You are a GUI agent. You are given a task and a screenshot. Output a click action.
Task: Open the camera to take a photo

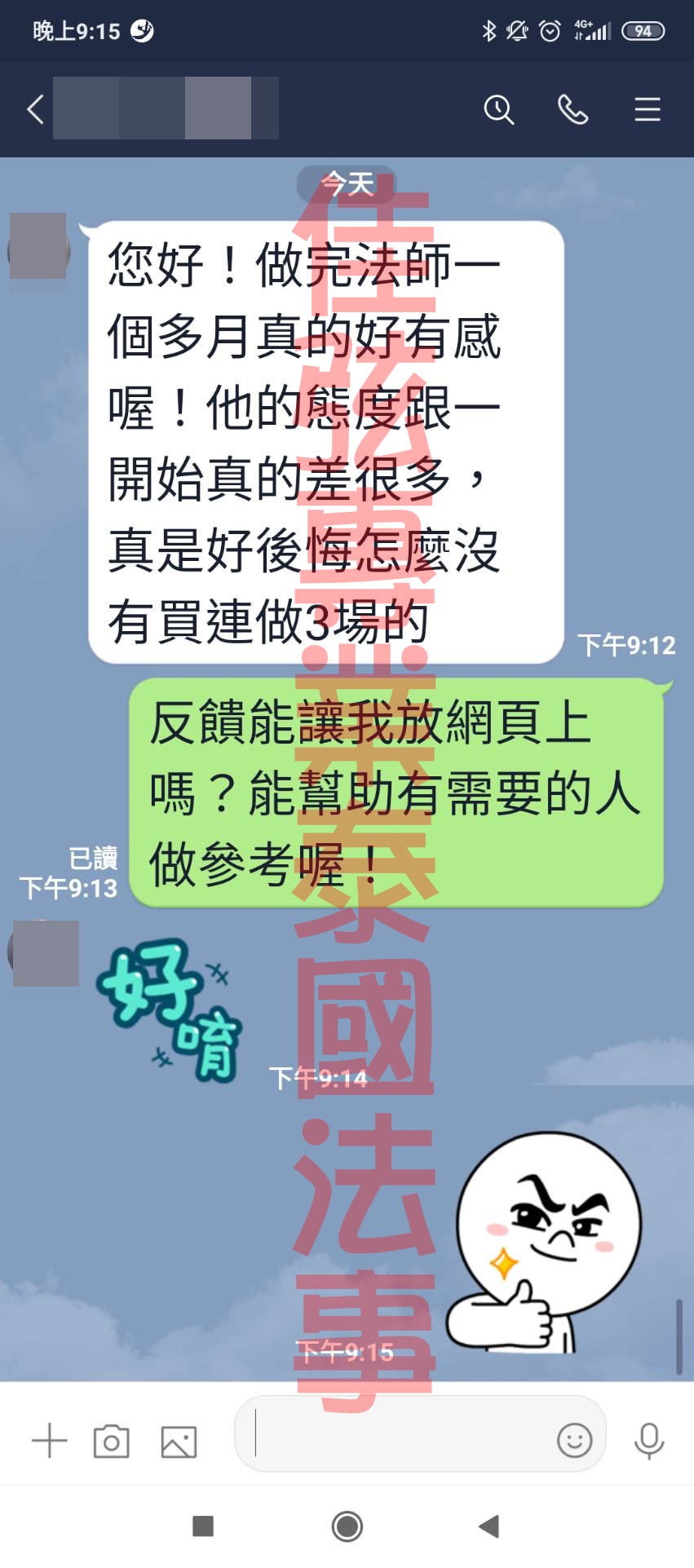[112, 1441]
